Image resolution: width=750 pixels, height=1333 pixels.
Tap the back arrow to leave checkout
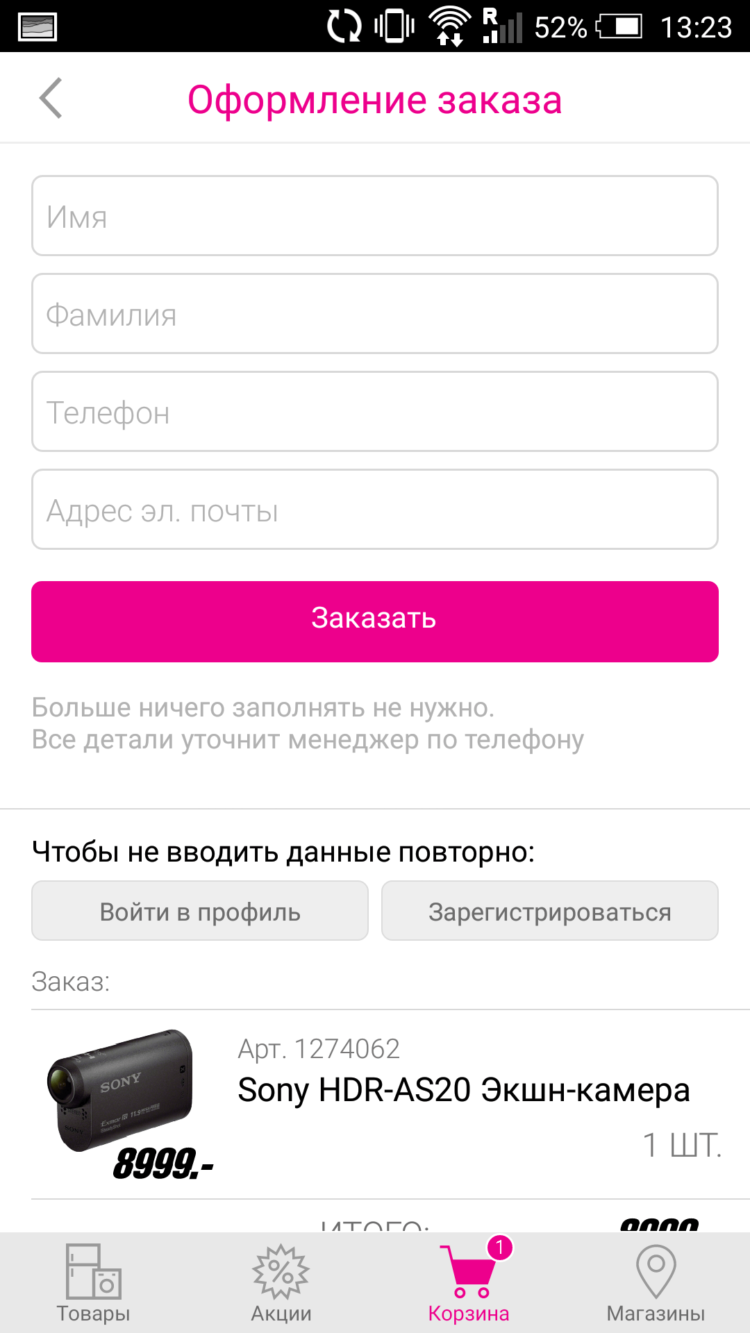click(x=50, y=99)
